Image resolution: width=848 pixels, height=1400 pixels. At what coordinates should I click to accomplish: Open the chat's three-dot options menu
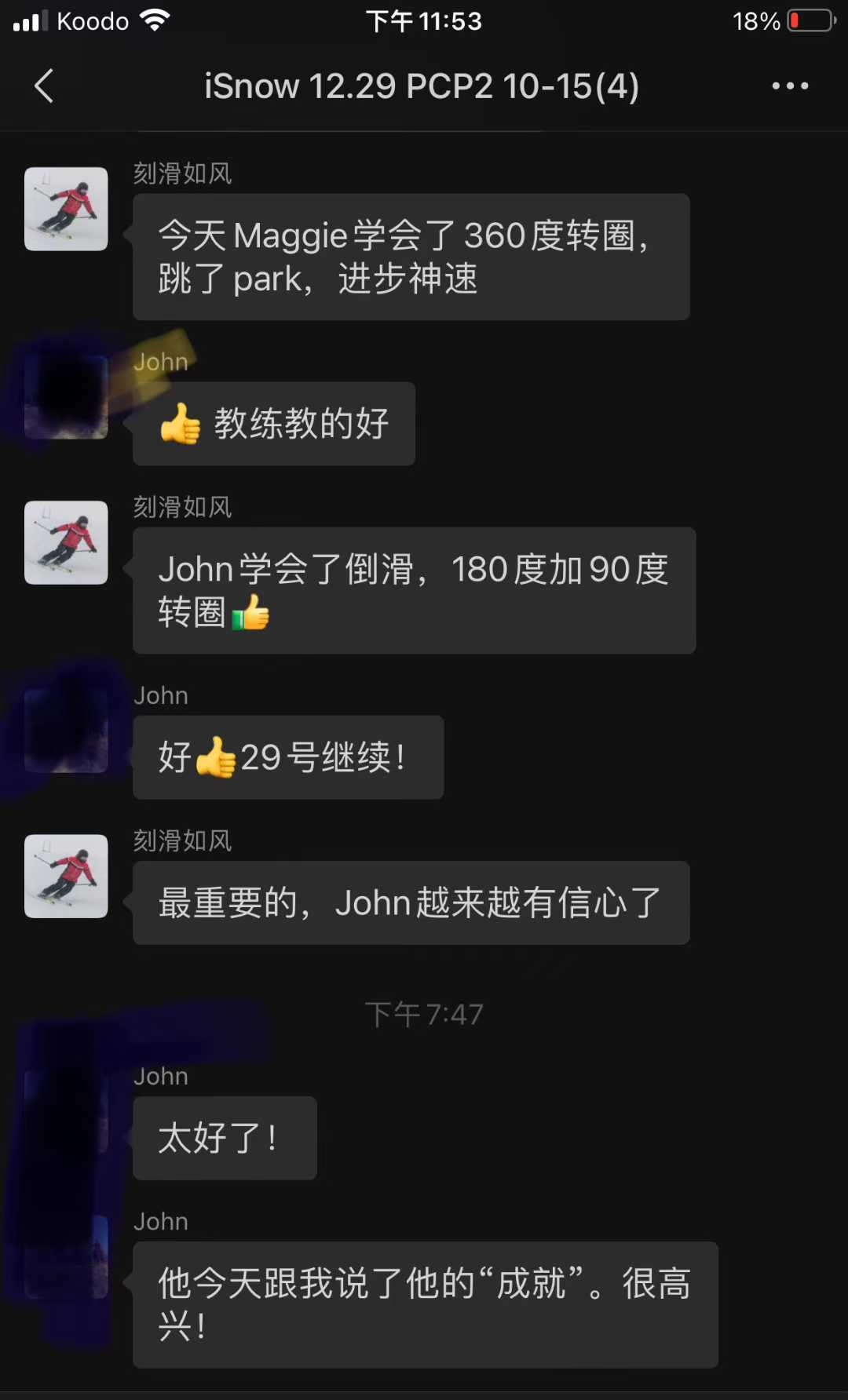(x=789, y=86)
